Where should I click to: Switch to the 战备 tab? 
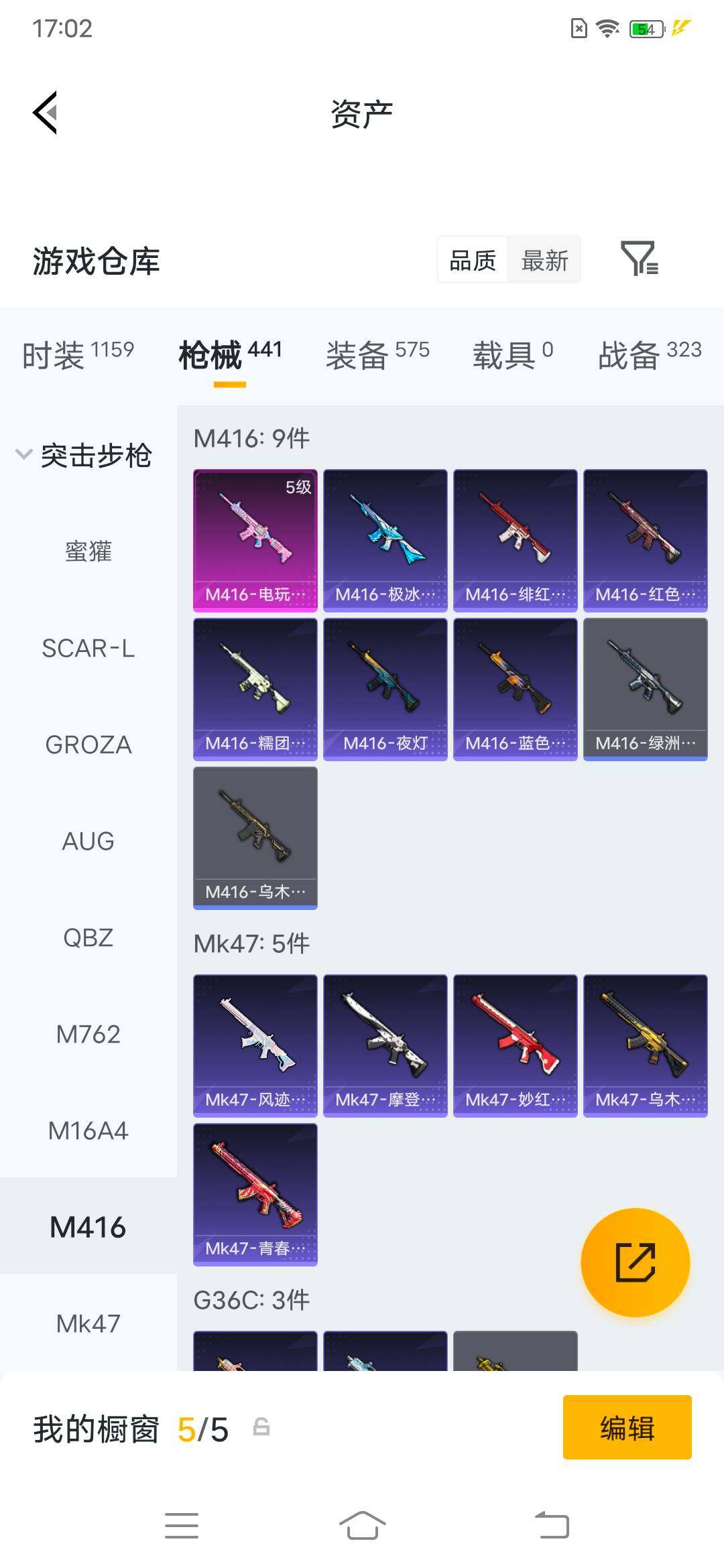(x=650, y=354)
